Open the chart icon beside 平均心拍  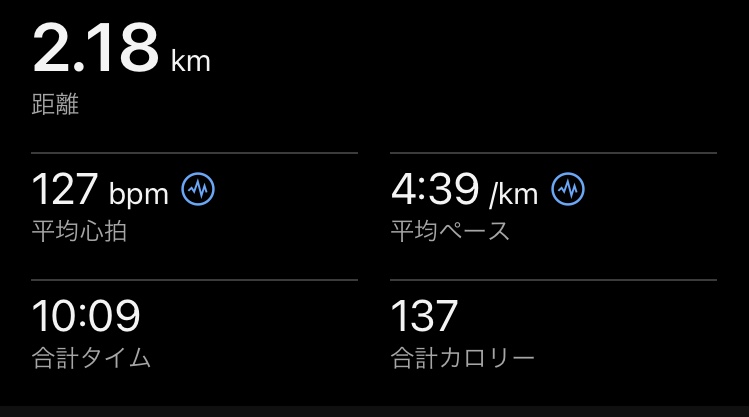[x=197, y=188]
